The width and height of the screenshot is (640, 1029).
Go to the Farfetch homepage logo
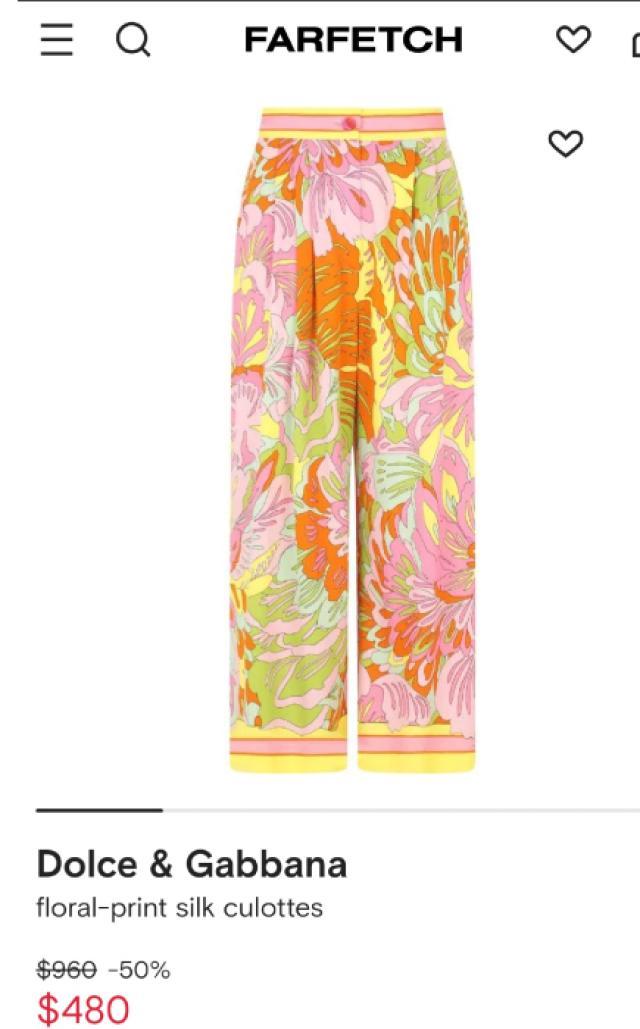click(x=353, y=40)
